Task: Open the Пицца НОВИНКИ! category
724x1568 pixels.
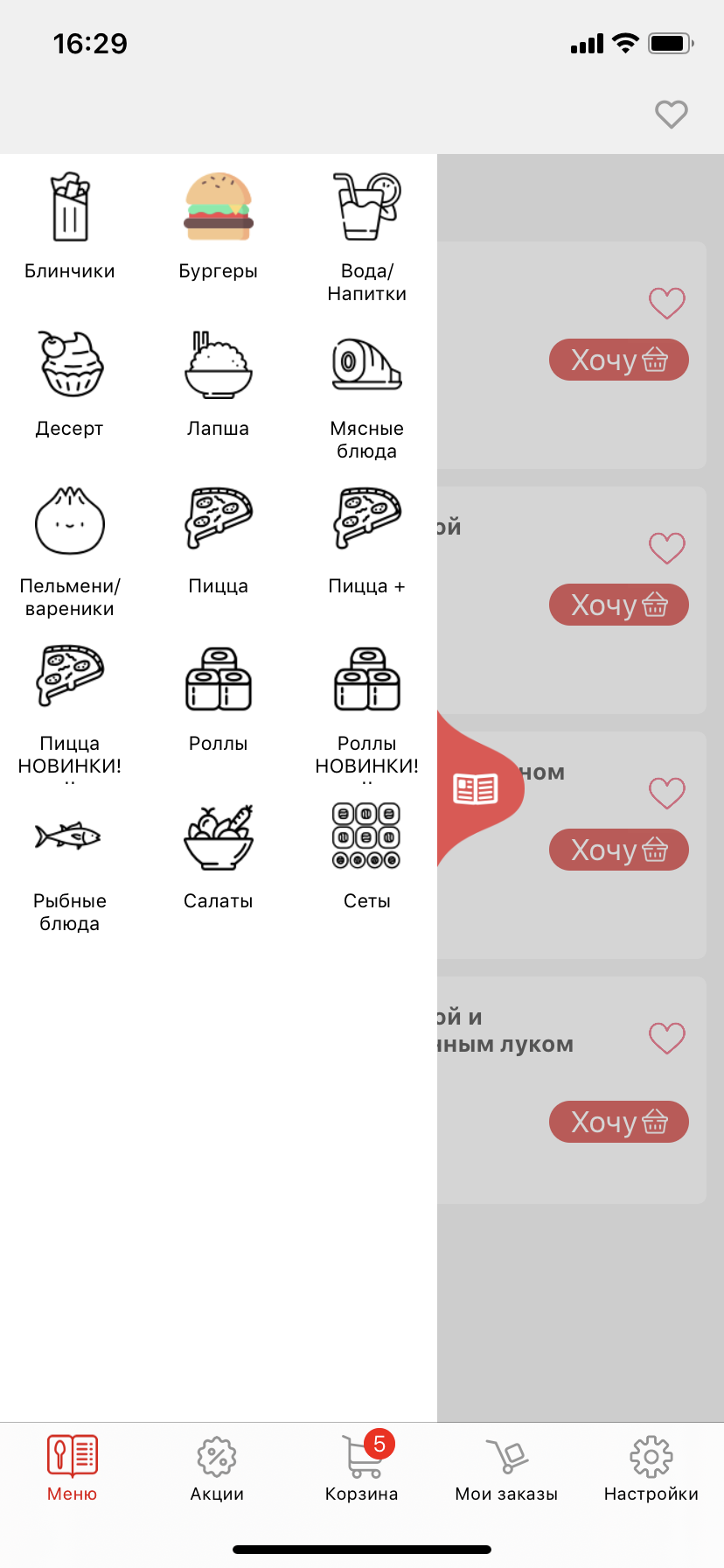Action: [x=70, y=704]
